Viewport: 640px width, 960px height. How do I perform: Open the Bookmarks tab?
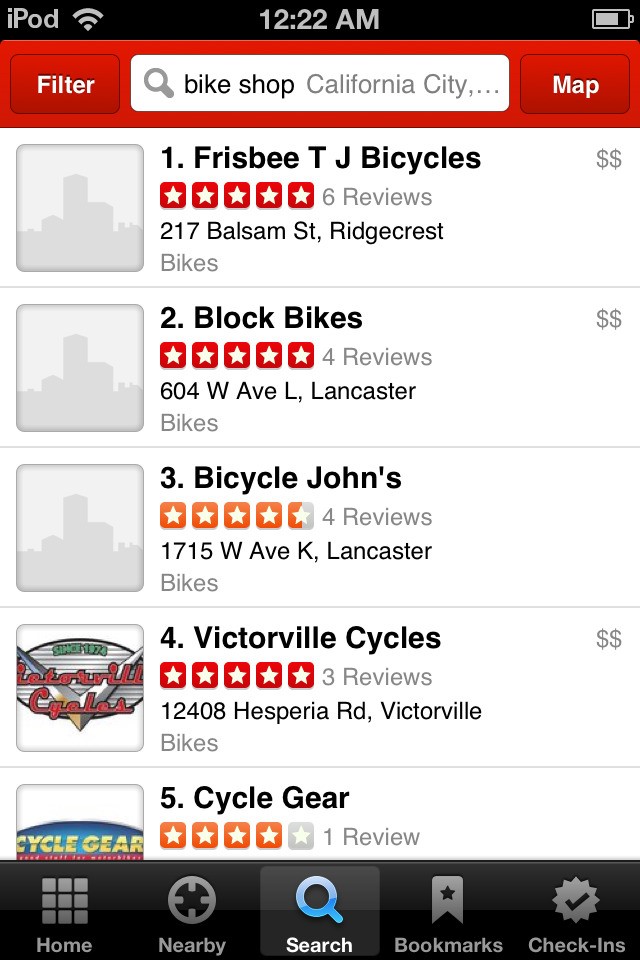click(x=447, y=912)
